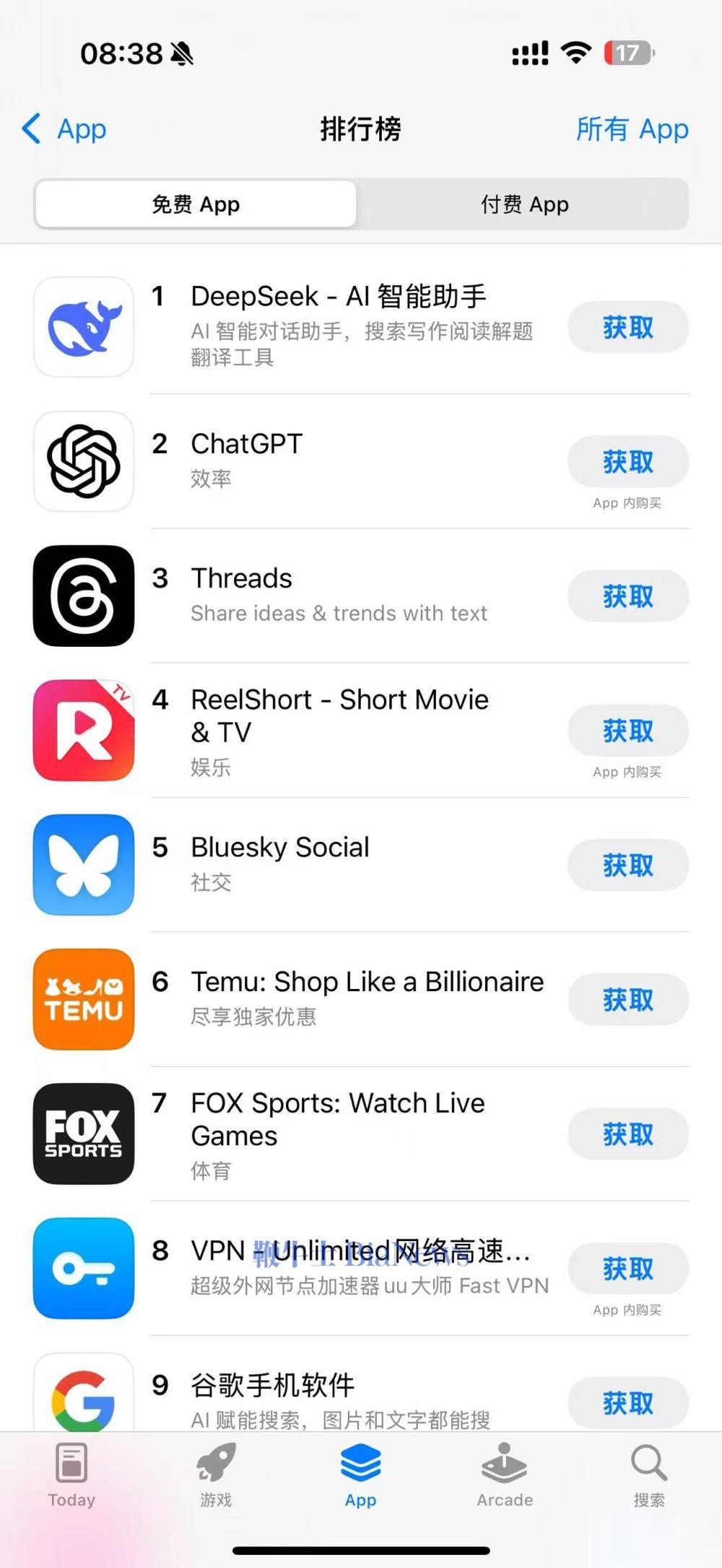Tap the ChatGPT app icon

[x=83, y=462]
